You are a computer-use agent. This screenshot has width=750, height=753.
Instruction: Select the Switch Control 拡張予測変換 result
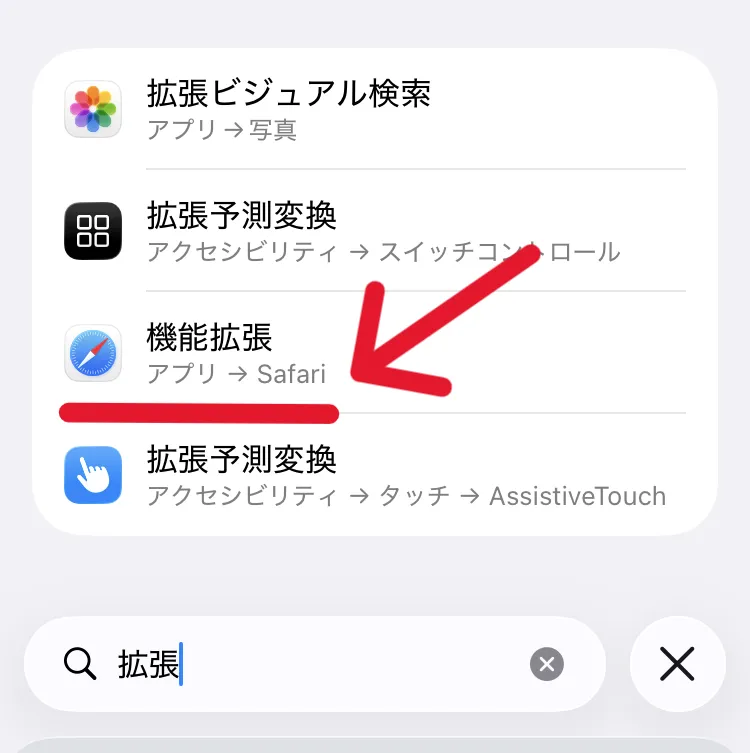pos(300,230)
